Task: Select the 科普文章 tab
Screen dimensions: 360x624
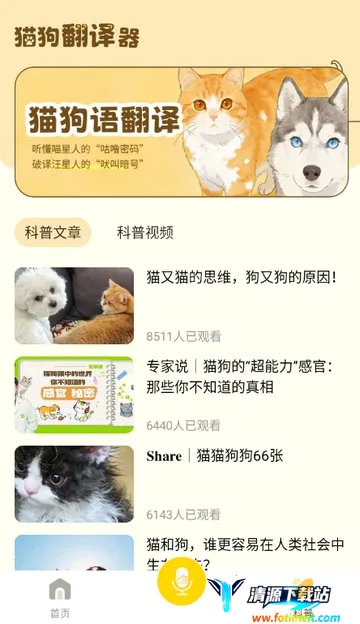Action: tap(53, 232)
